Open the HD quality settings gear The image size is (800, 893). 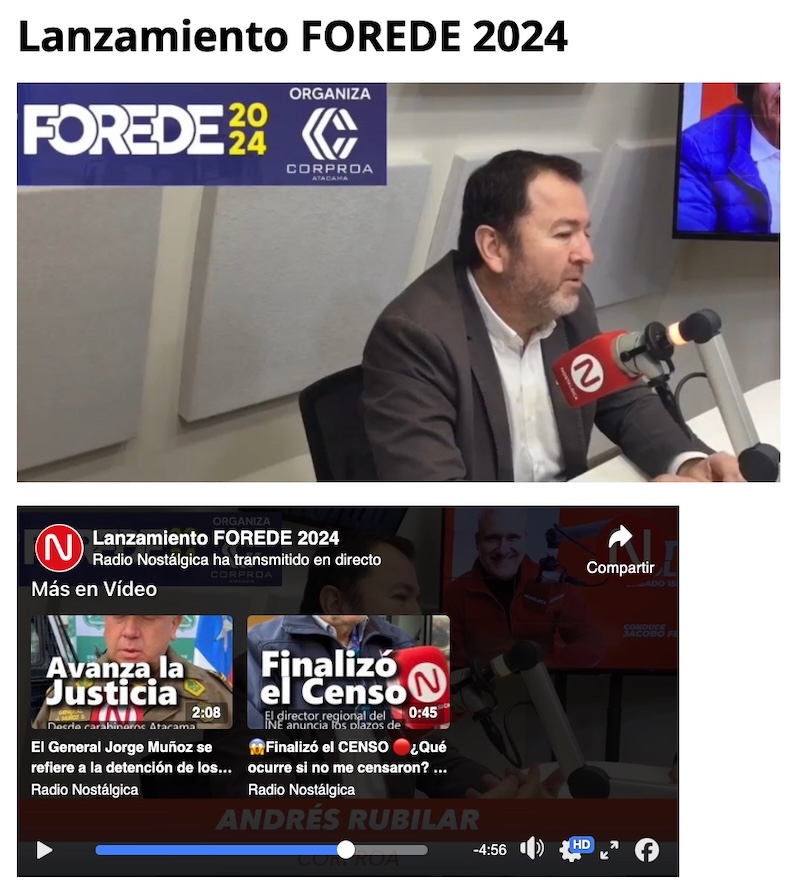[572, 850]
